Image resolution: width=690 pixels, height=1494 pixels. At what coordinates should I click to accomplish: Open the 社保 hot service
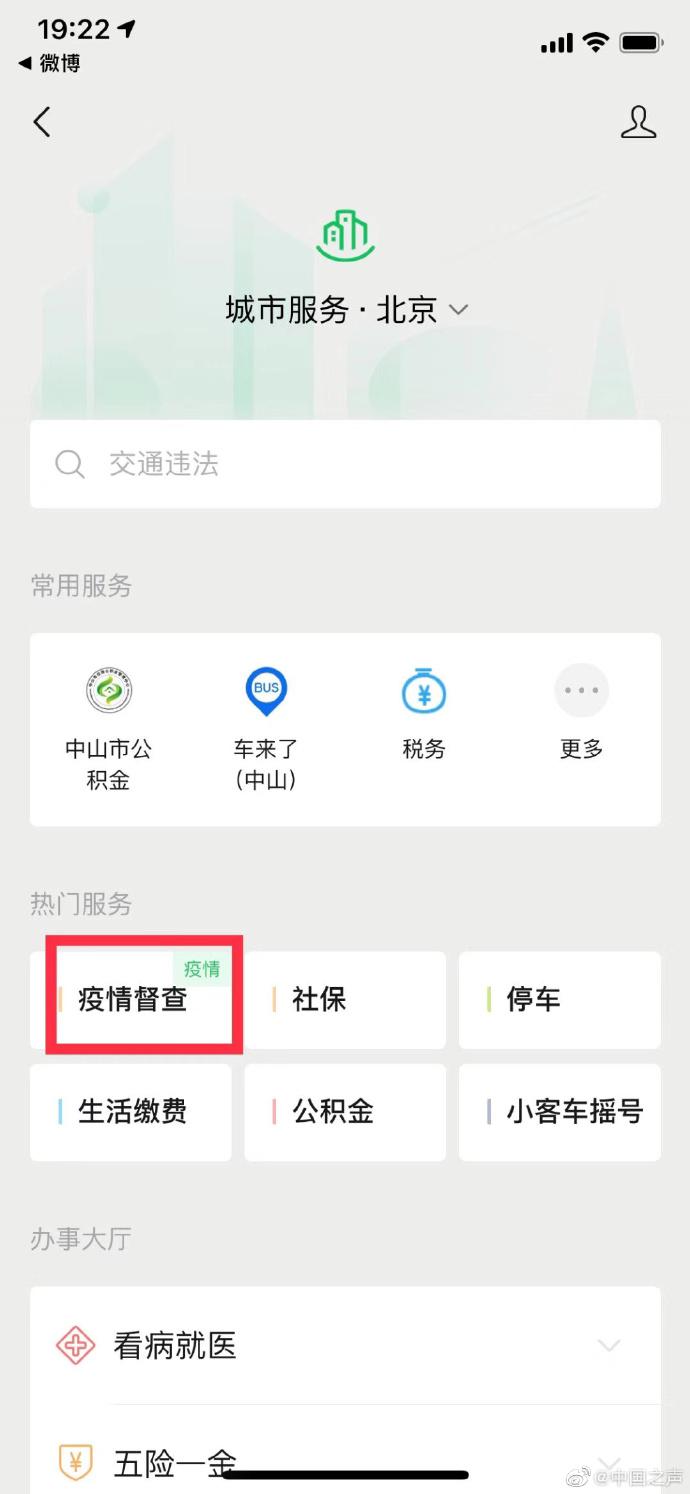point(345,999)
